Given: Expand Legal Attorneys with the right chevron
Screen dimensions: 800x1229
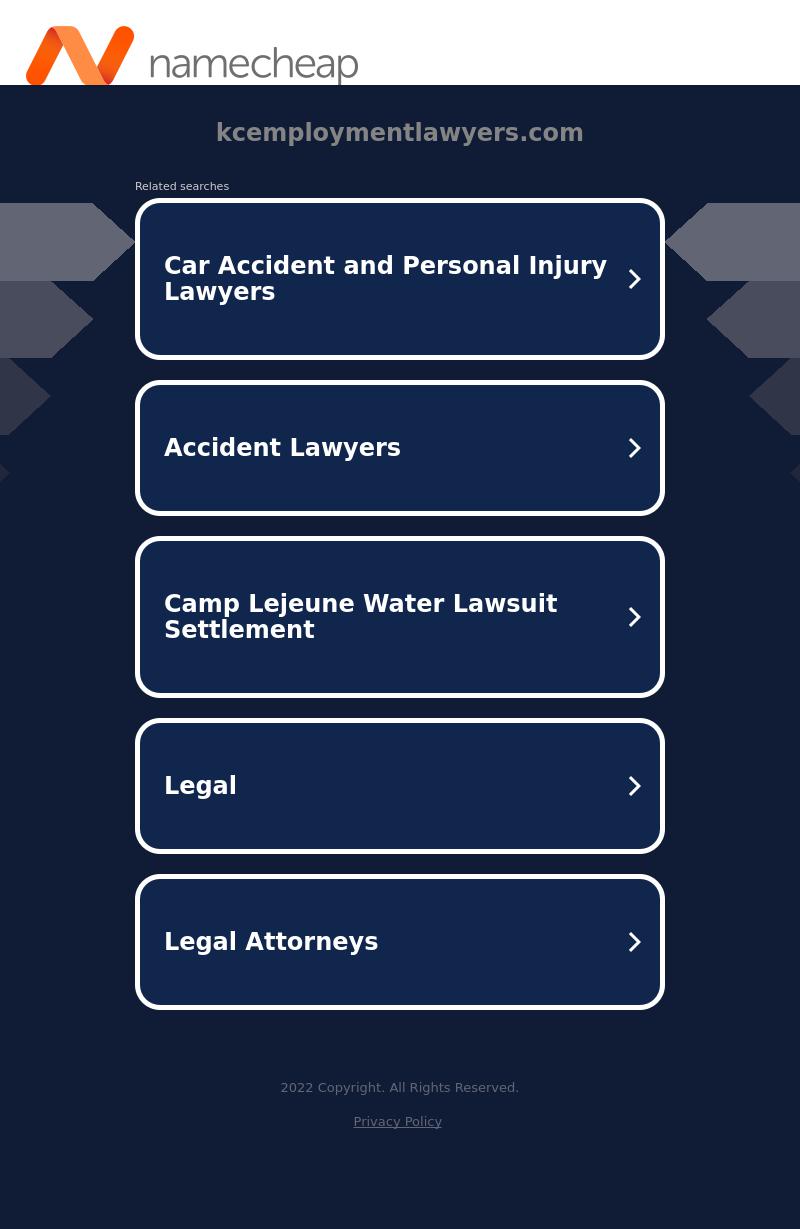Looking at the screenshot, I should pos(634,941).
